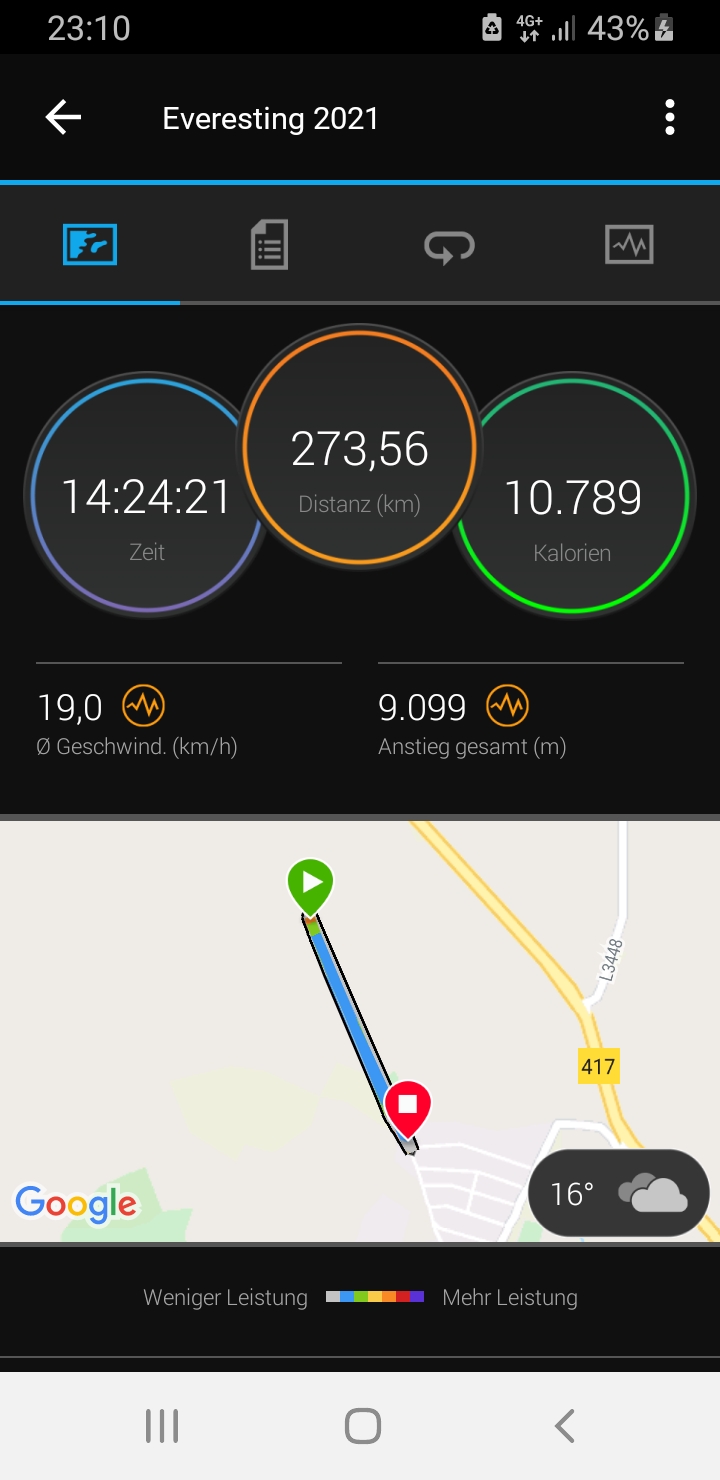The image size is (720, 1480).
Task: Go back from Everesting 2021 activity
Action: tap(63, 118)
